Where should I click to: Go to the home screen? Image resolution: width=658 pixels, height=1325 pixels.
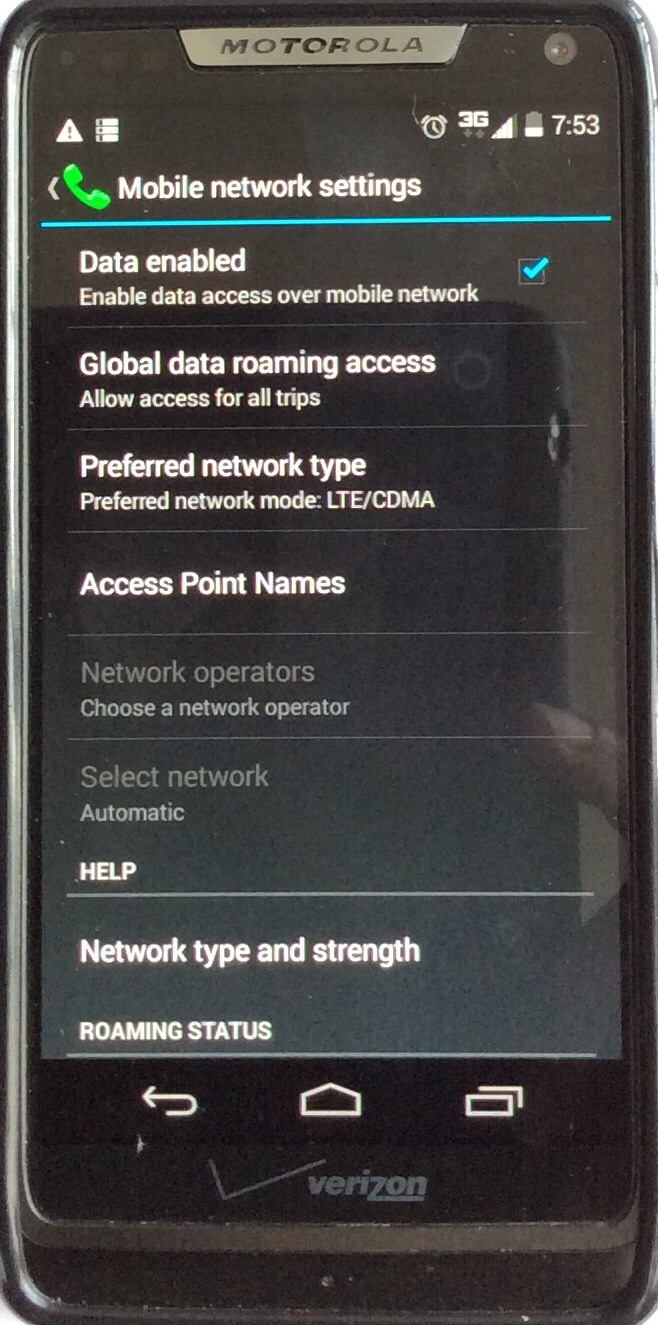330,1102
